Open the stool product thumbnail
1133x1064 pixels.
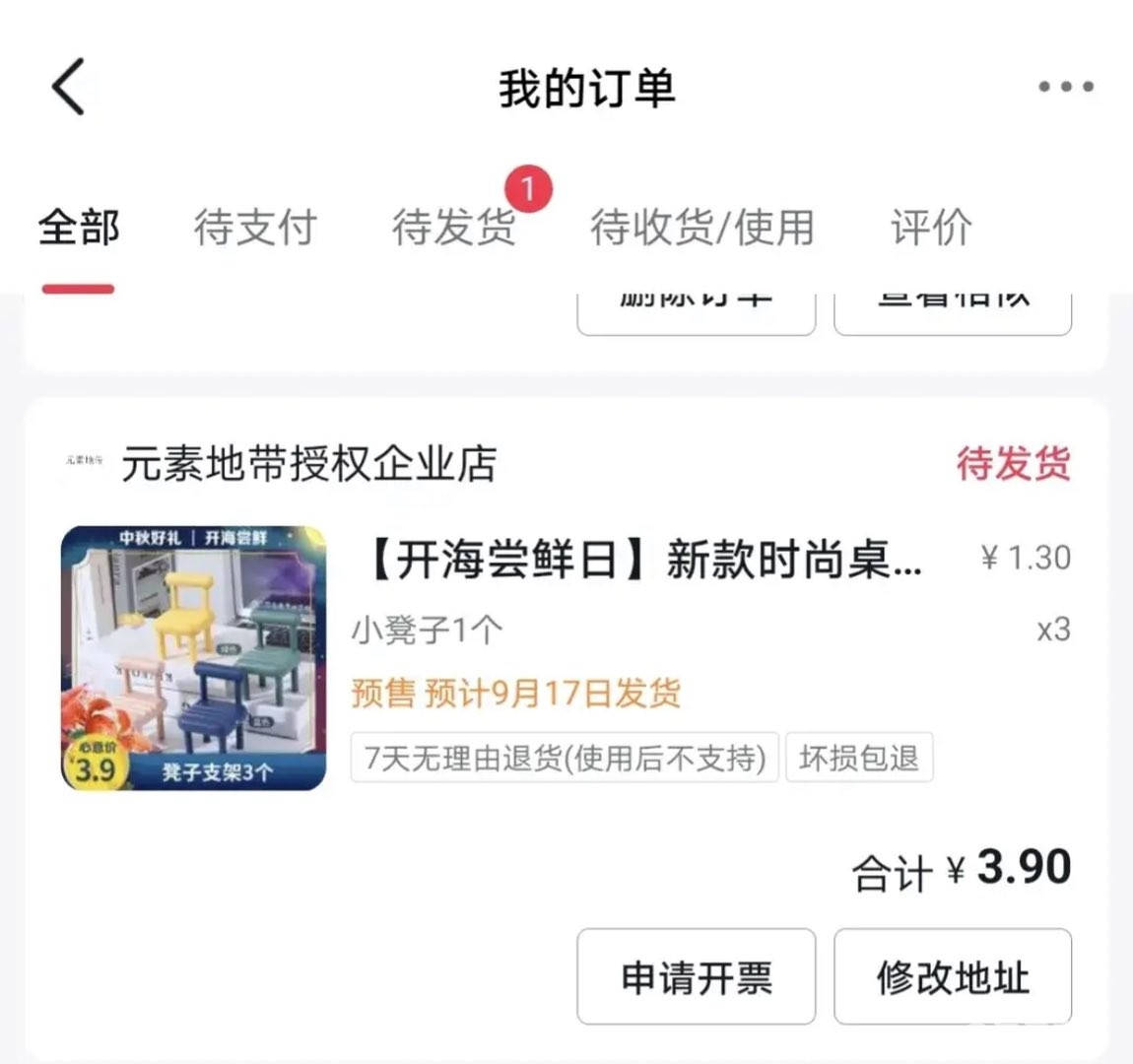(193, 658)
